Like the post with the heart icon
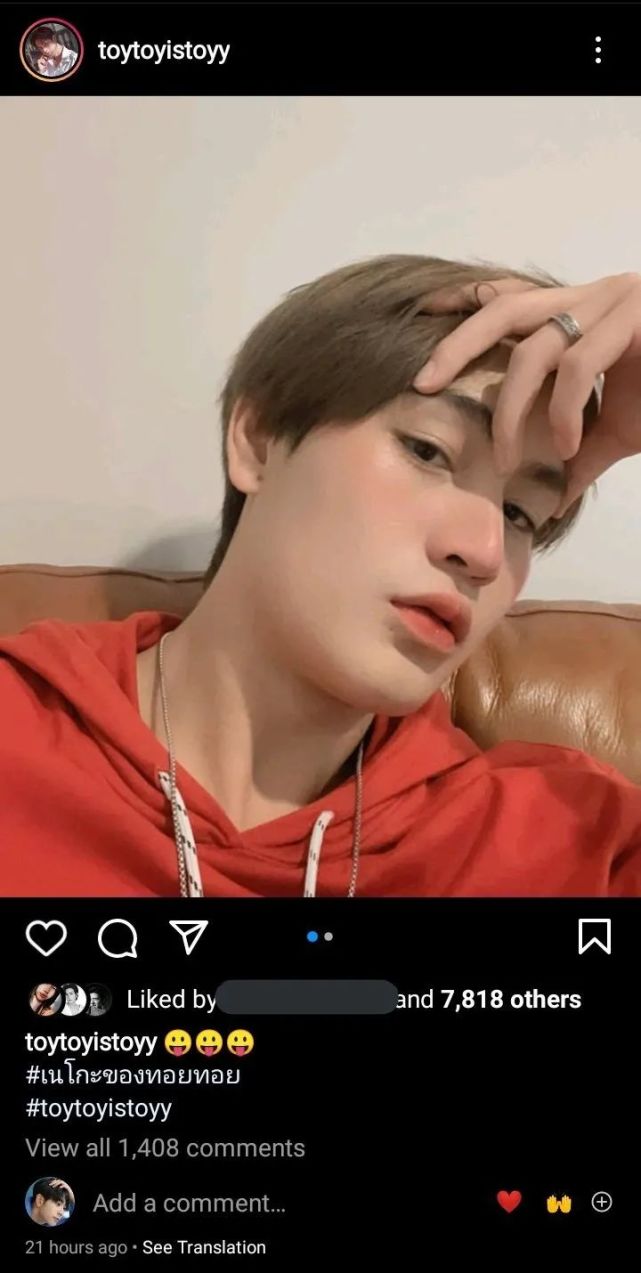 point(45,938)
